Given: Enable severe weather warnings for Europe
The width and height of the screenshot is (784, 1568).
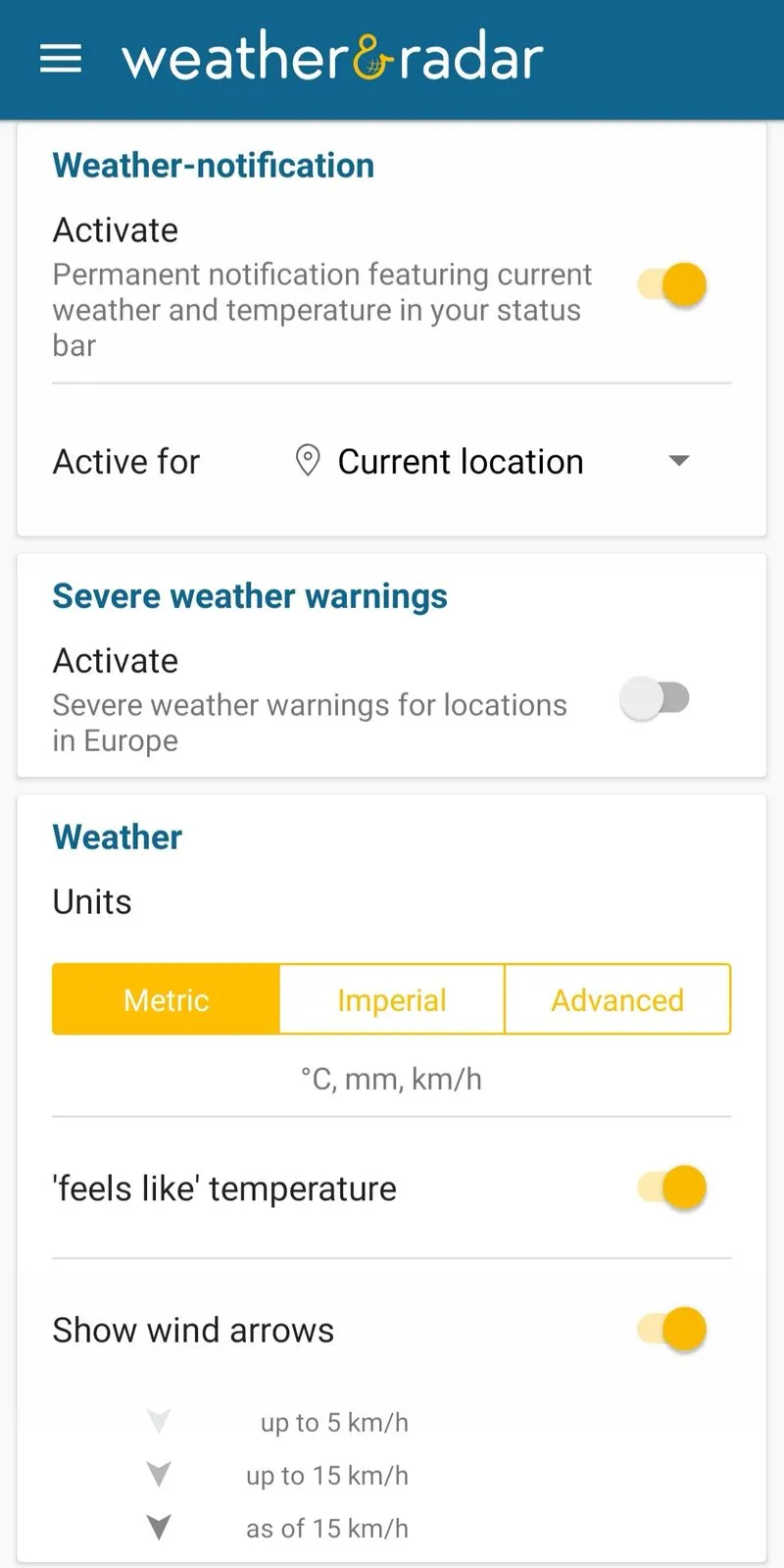Looking at the screenshot, I should pyautogui.click(x=656, y=699).
